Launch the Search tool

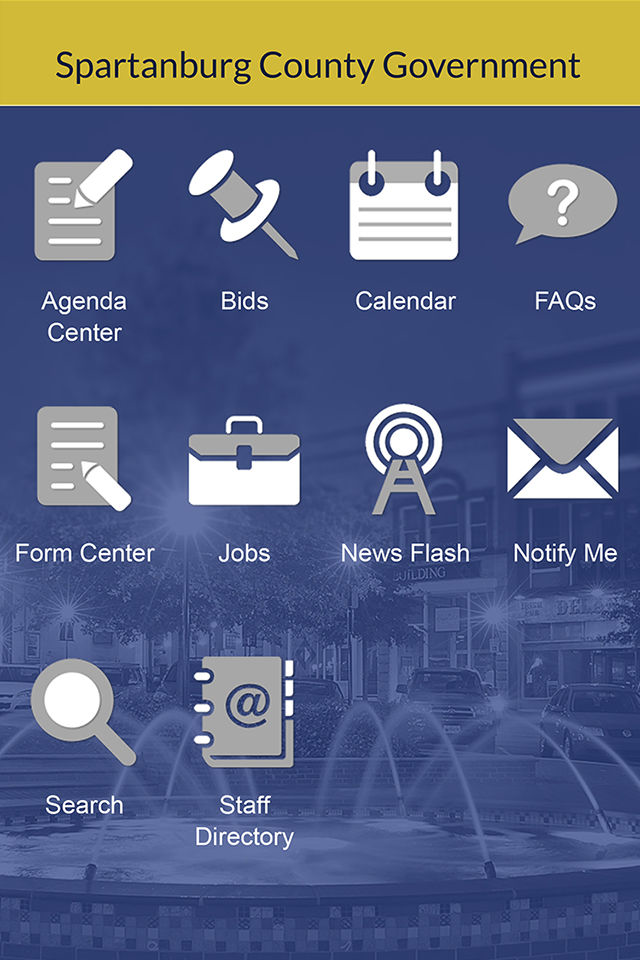click(x=82, y=712)
